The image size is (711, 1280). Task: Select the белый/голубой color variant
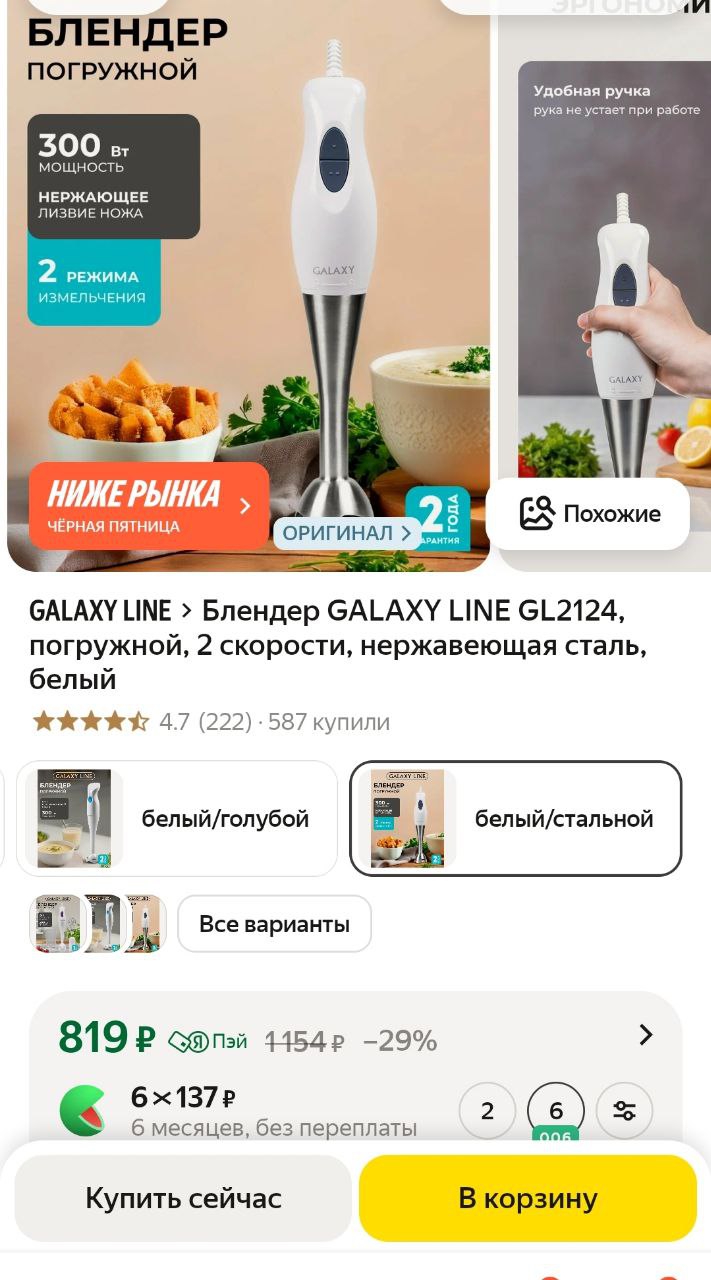tap(177, 819)
